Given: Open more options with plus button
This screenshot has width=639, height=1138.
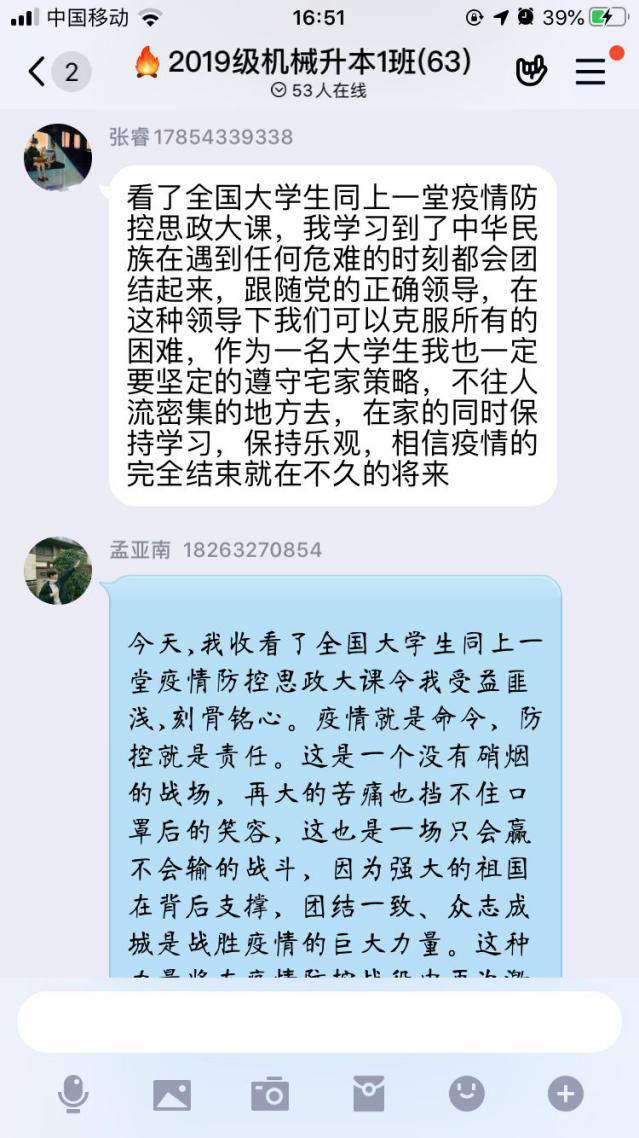Looking at the screenshot, I should click(x=565, y=1093).
